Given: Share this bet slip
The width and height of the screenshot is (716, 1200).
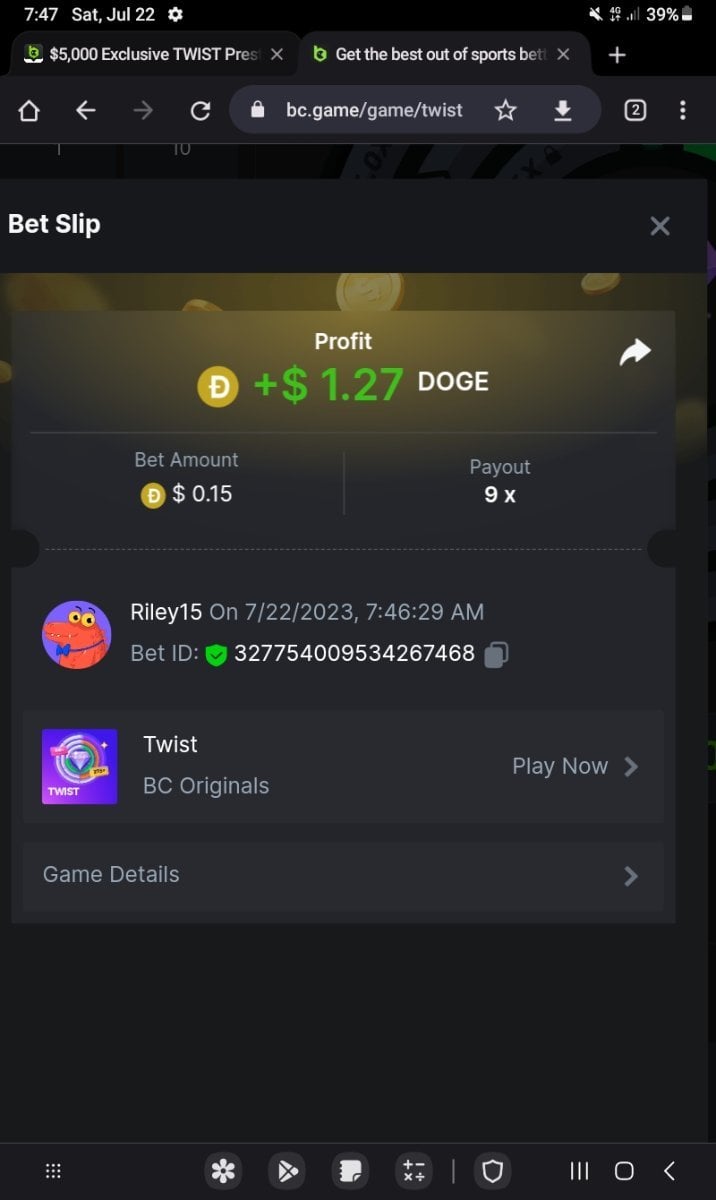Looking at the screenshot, I should pyautogui.click(x=635, y=352).
